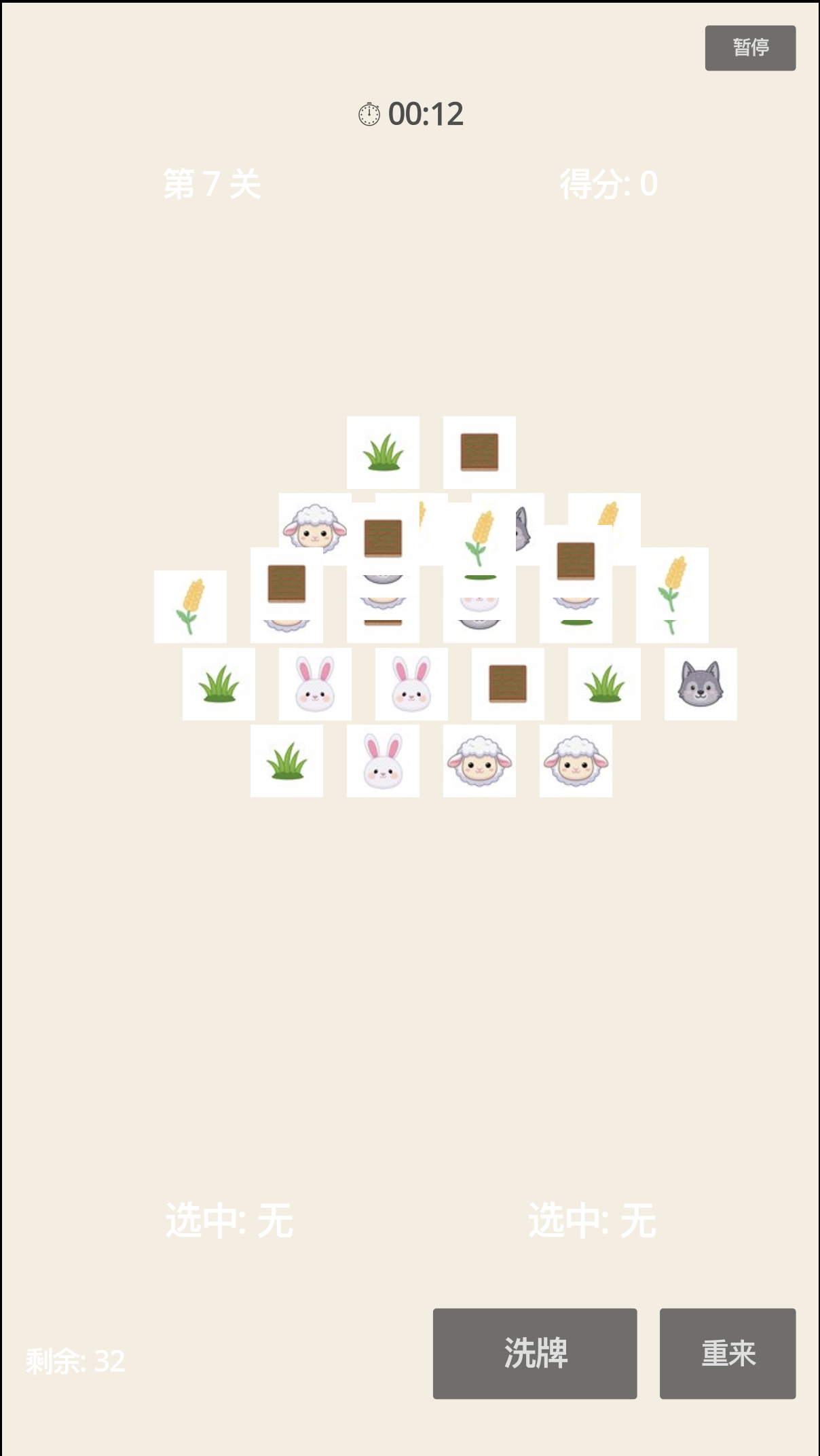This screenshot has width=820, height=1456.
Task: Tap the brown block tile beside the top grass tile
Action: click(479, 452)
